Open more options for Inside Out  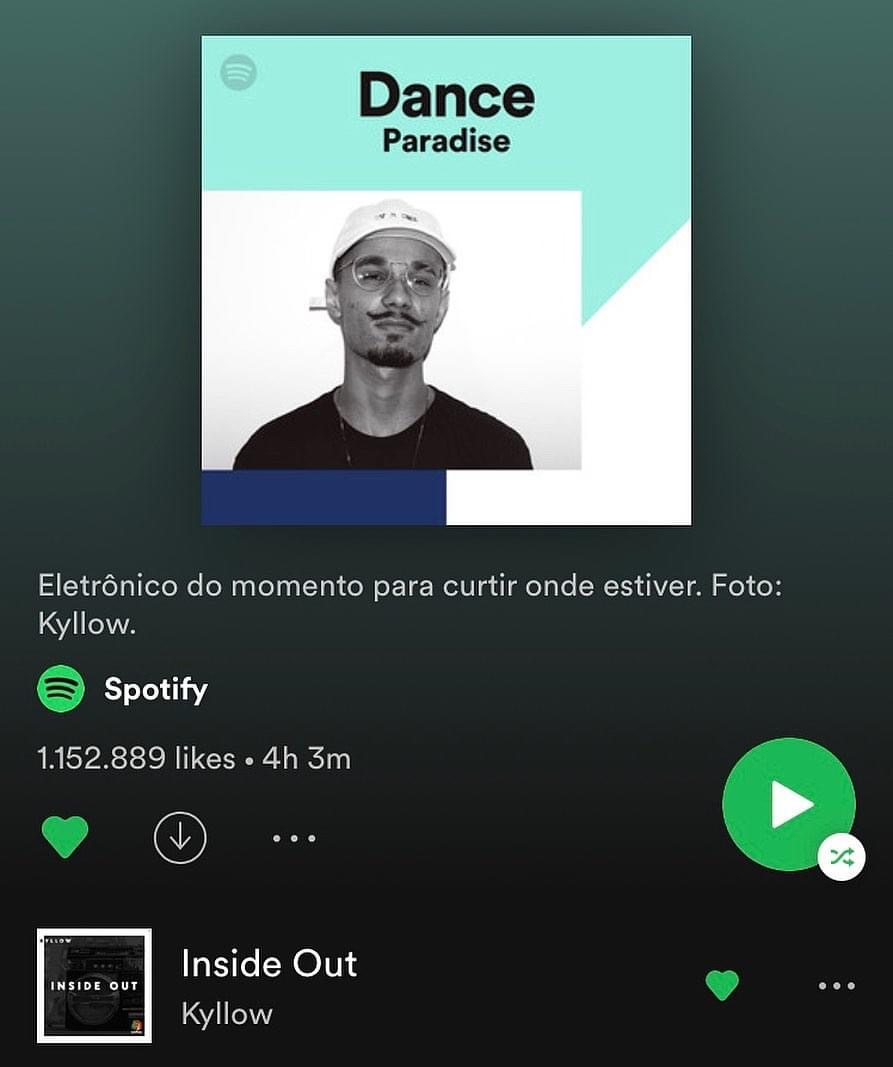pyautogui.click(x=836, y=985)
